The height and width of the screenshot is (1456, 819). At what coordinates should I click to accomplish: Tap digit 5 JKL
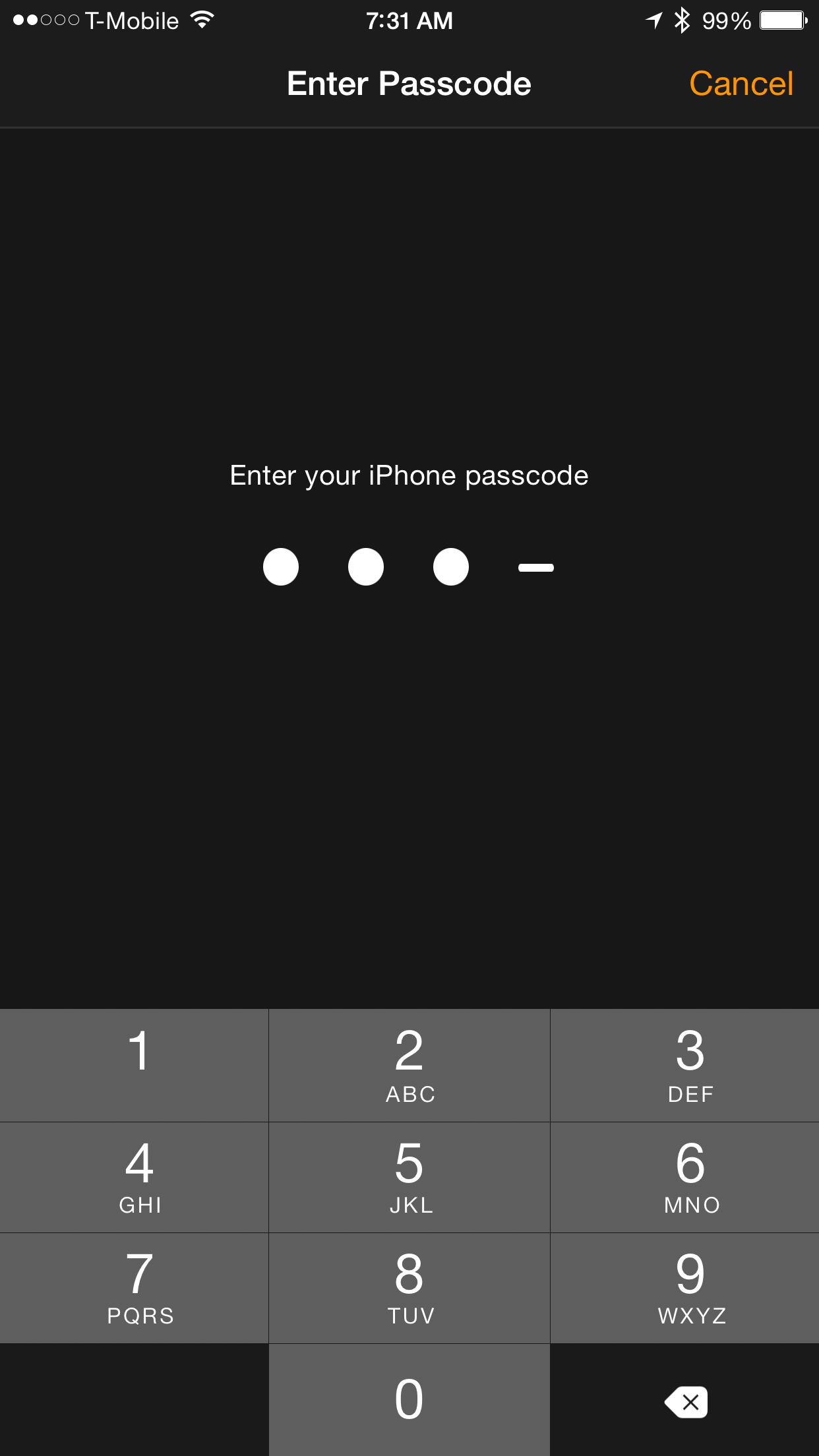409,1177
